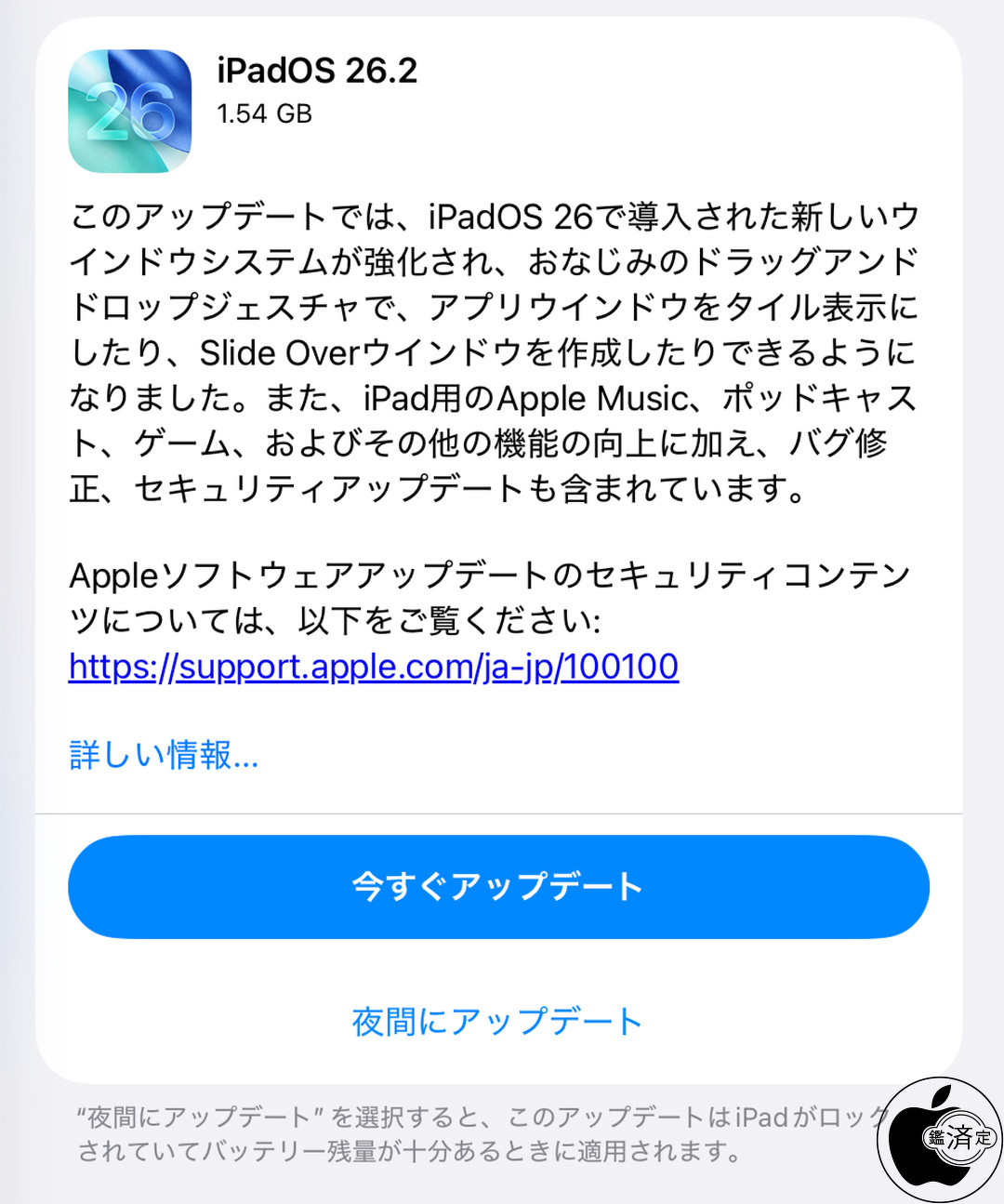Open the support.apple.com security content link
Screen dimensions: 1004x1204
[x=374, y=667]
